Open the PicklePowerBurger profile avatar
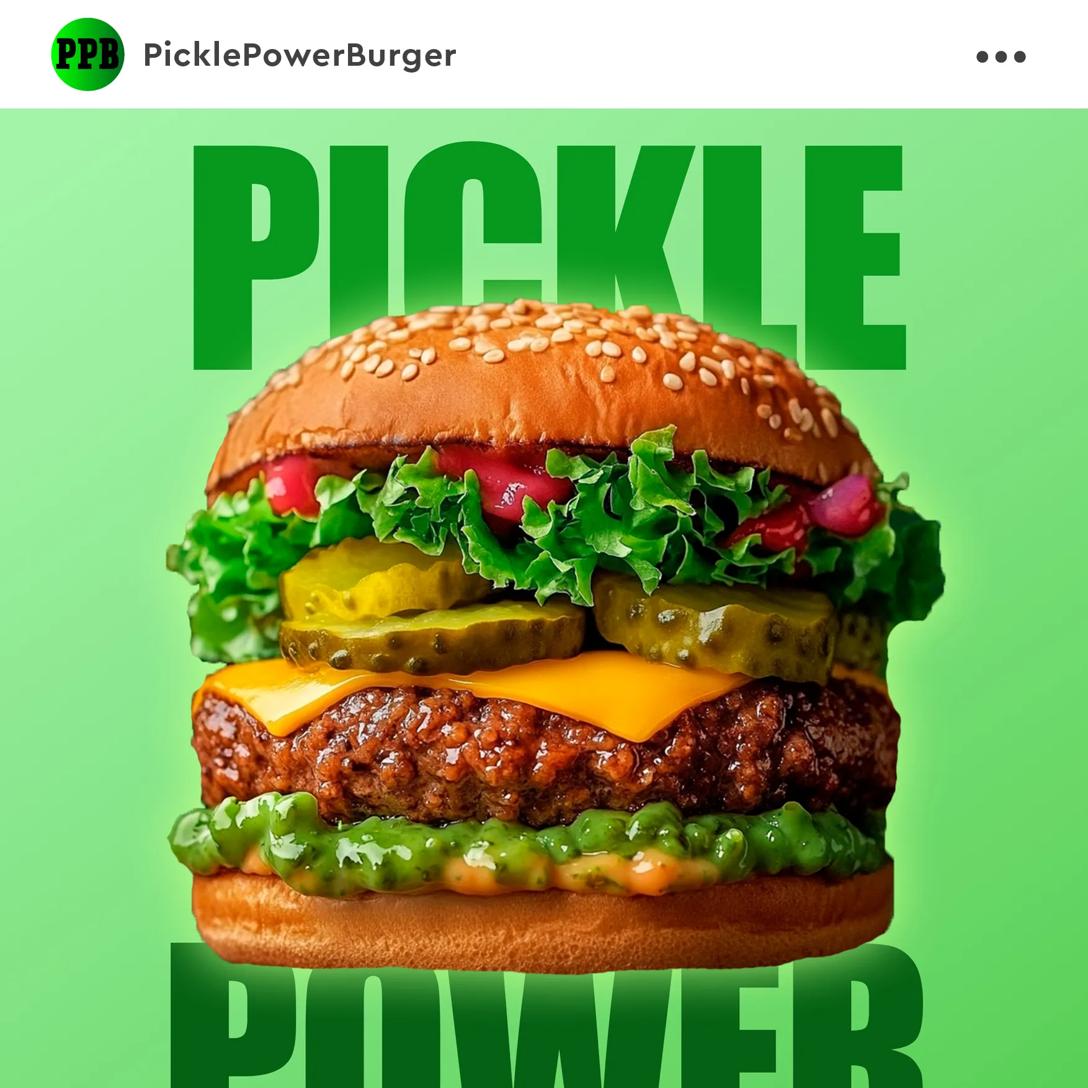Viewport: 1088px width, 1088px height. click(x=88, y=54)
